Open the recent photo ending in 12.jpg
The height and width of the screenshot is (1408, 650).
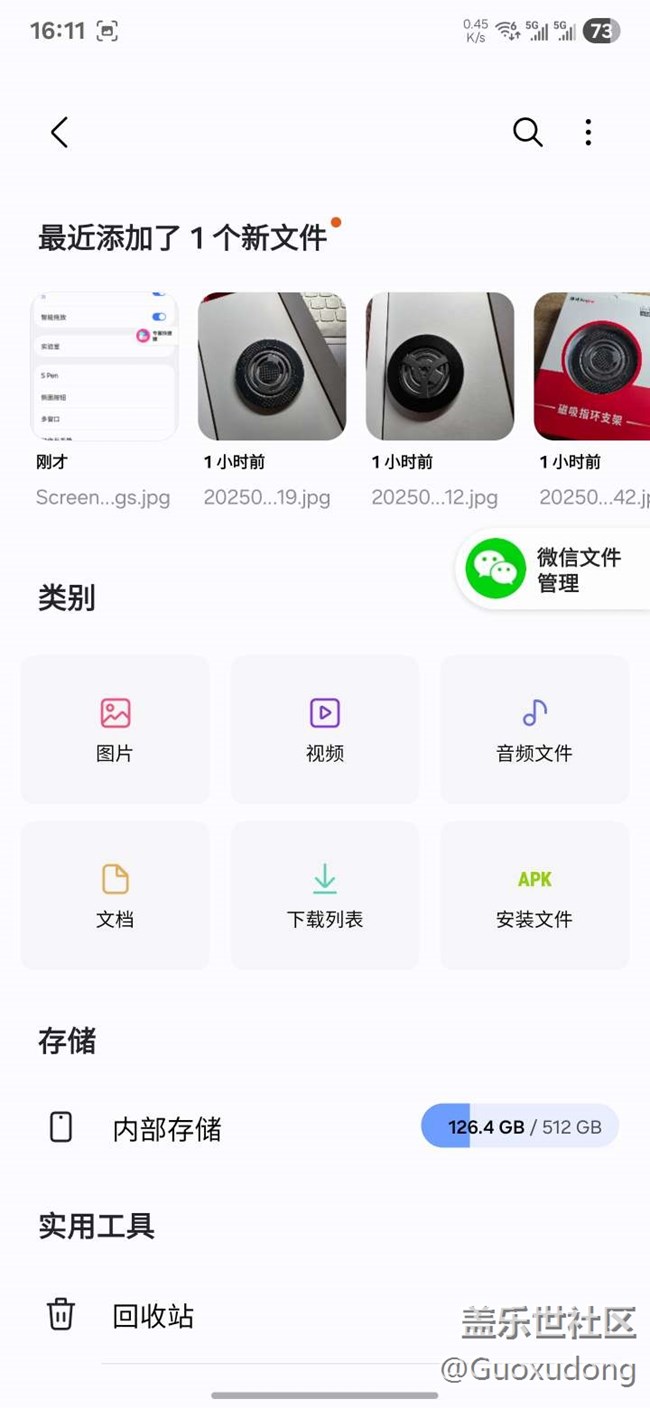point(440,367)
